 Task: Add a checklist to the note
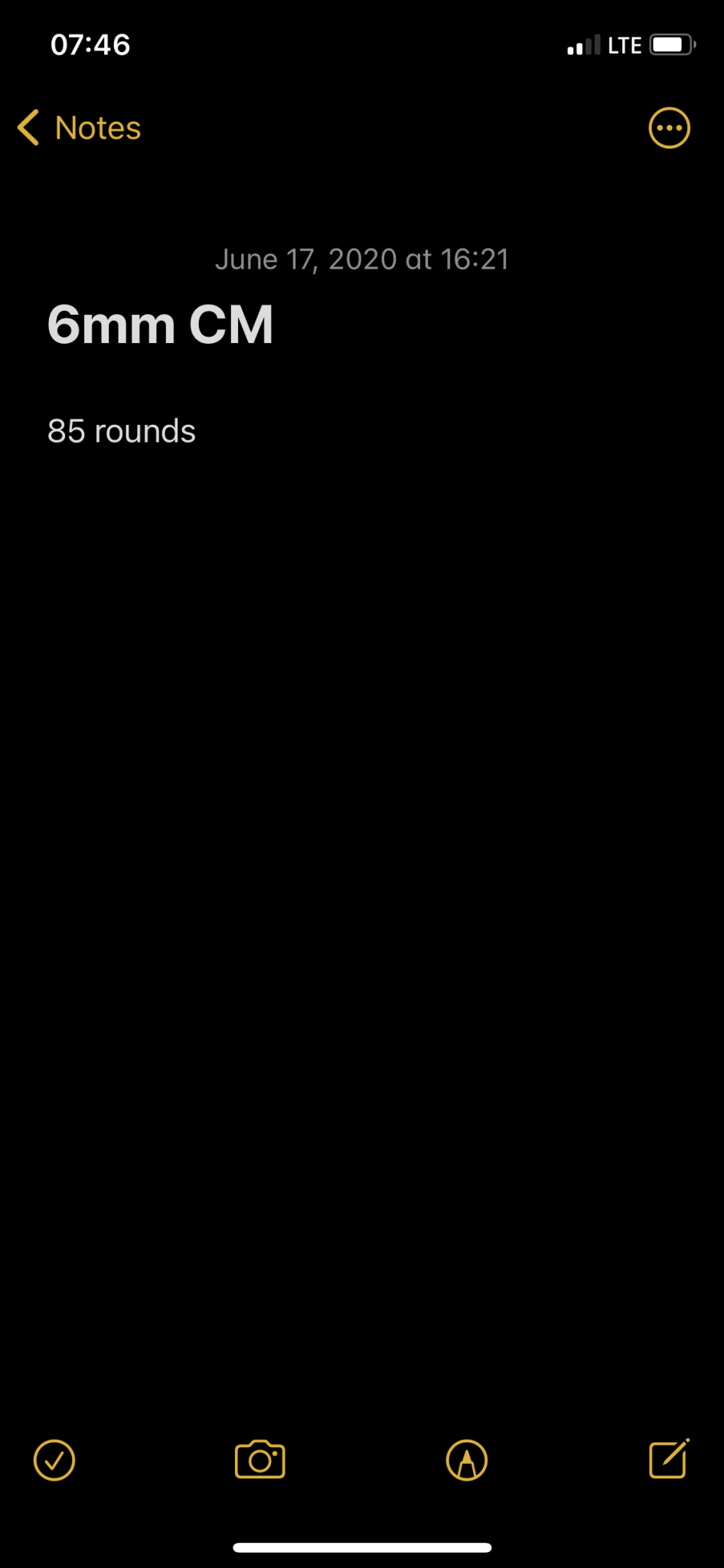(x=54, y=1460)
